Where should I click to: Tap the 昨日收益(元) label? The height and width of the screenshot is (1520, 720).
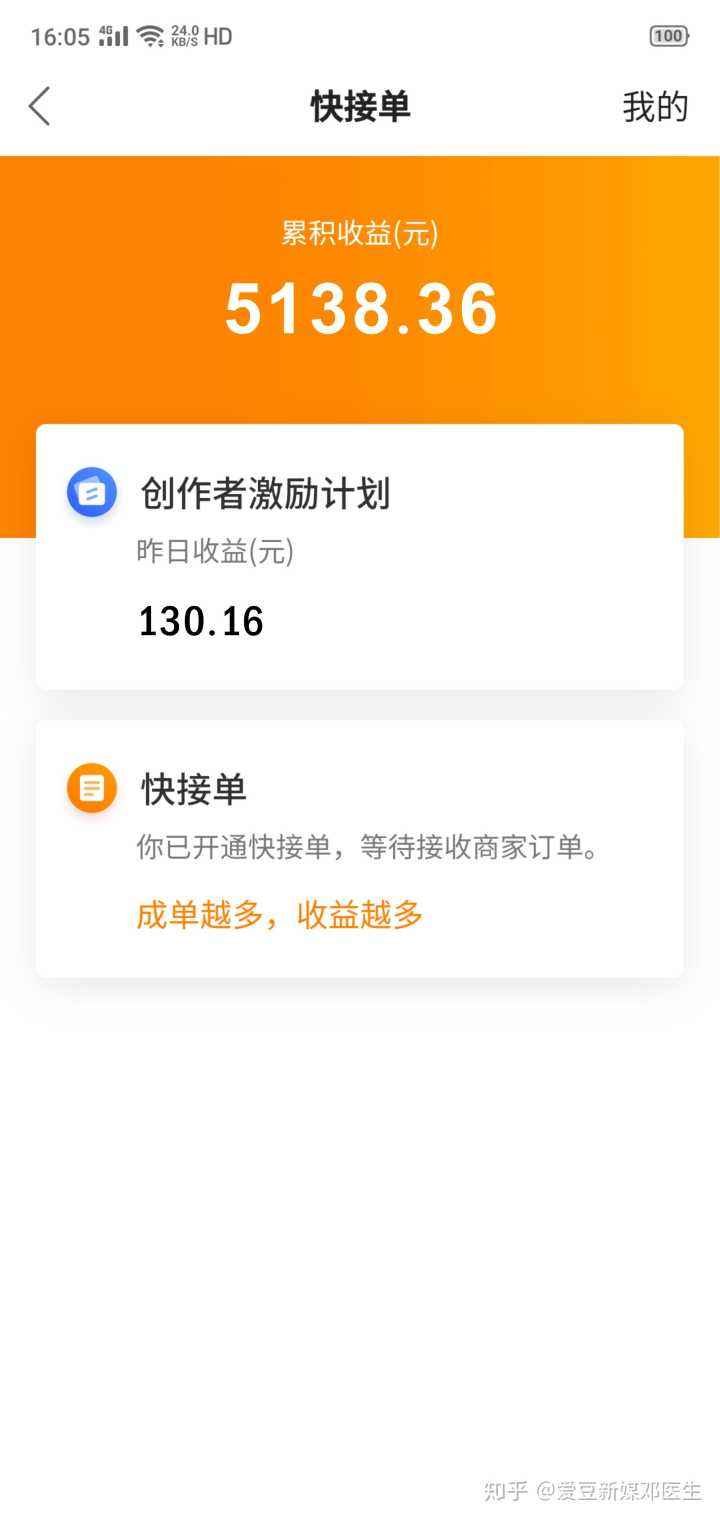[213, 550]
